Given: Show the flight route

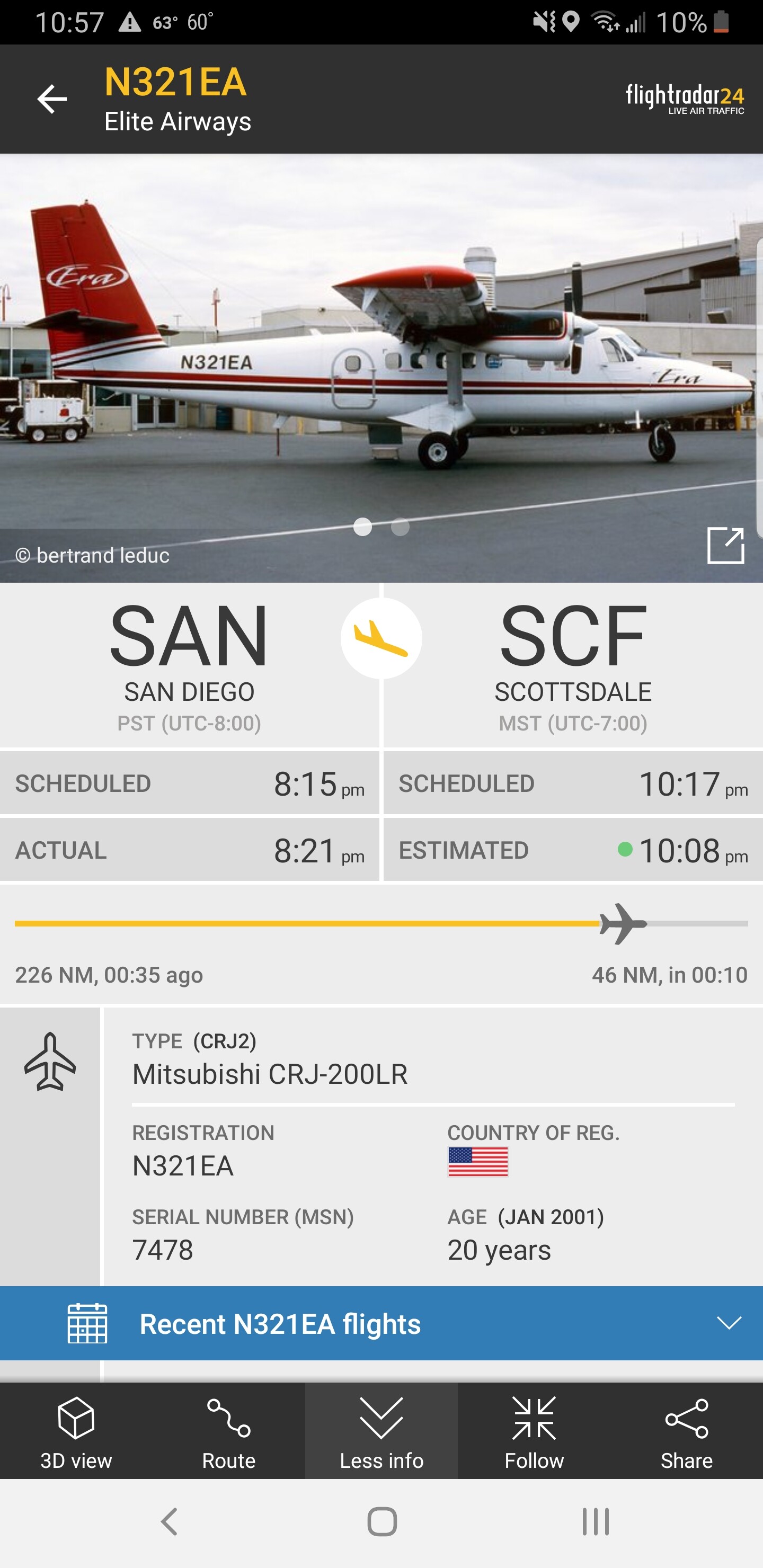Looking at the screenshot, I should [x=229, y=1430].
